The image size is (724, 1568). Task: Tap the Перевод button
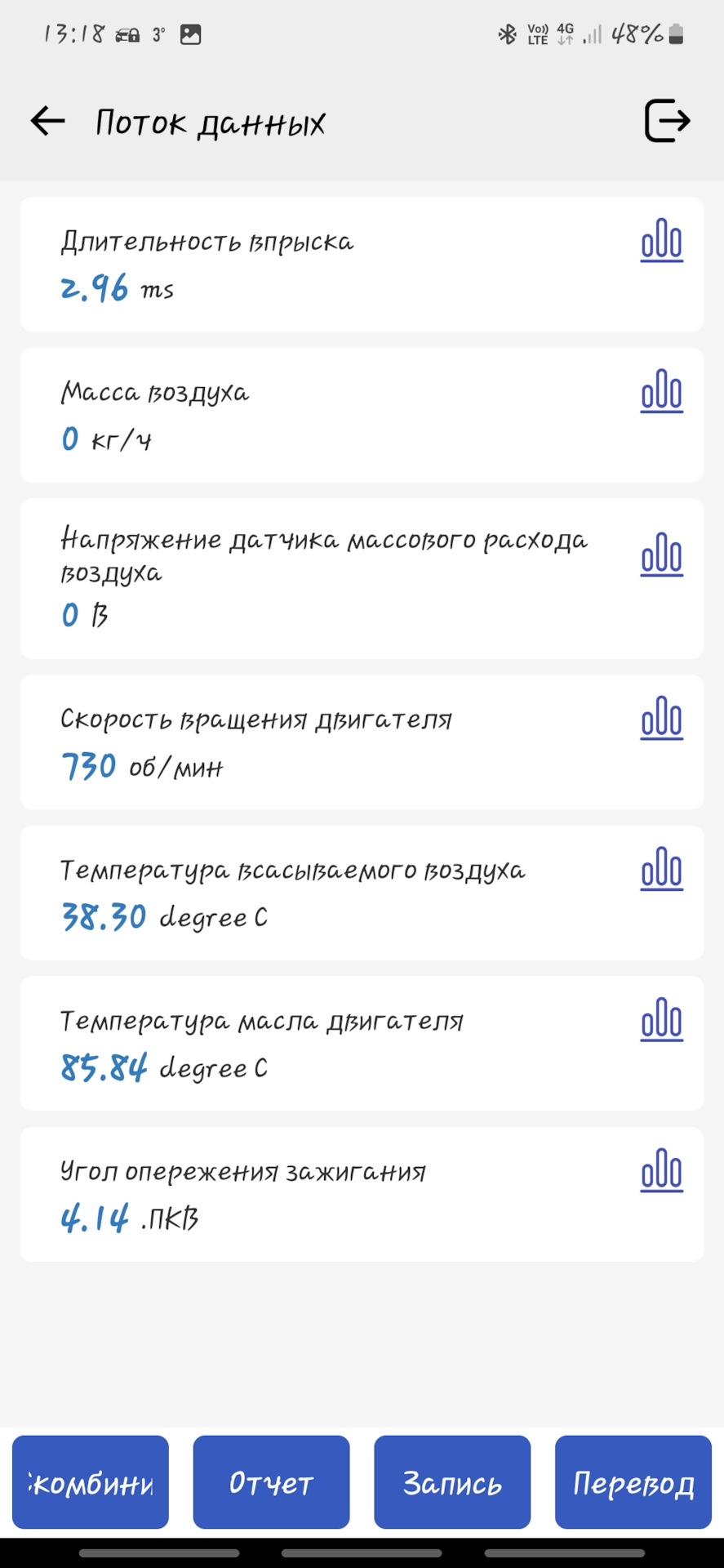[633, 1482]
